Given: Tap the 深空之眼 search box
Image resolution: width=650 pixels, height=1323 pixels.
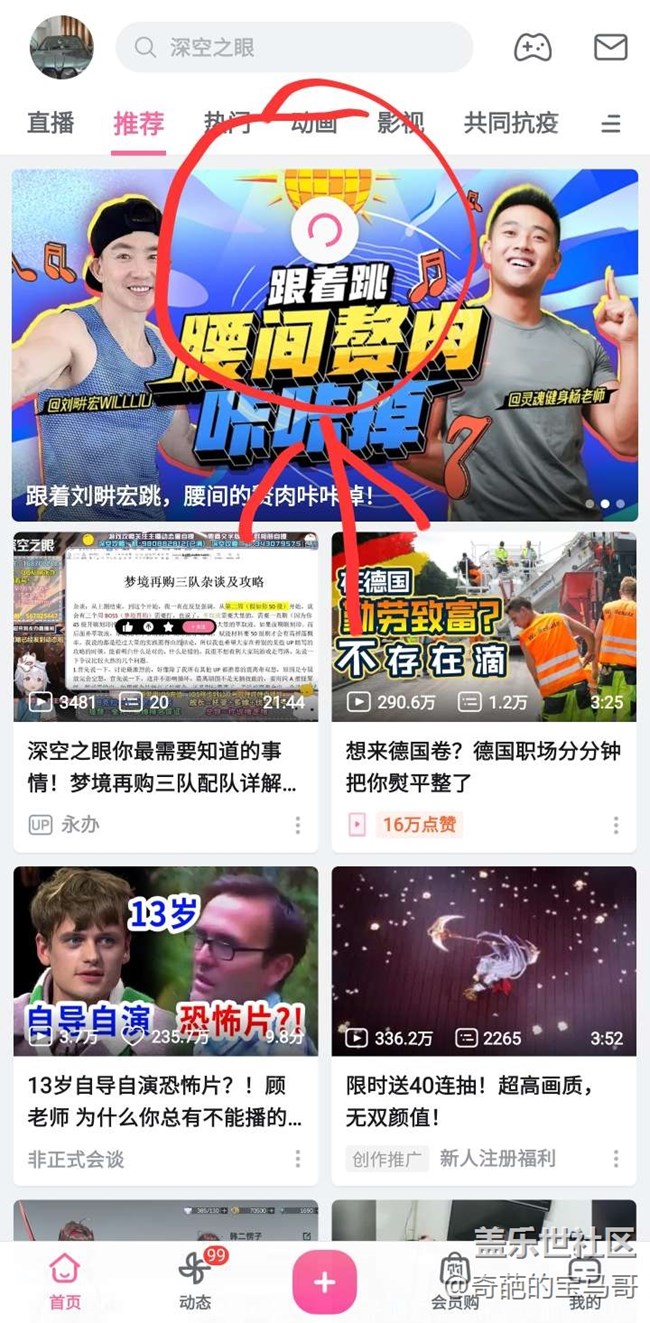Looking at the screenshot, I should coord(294,47).
